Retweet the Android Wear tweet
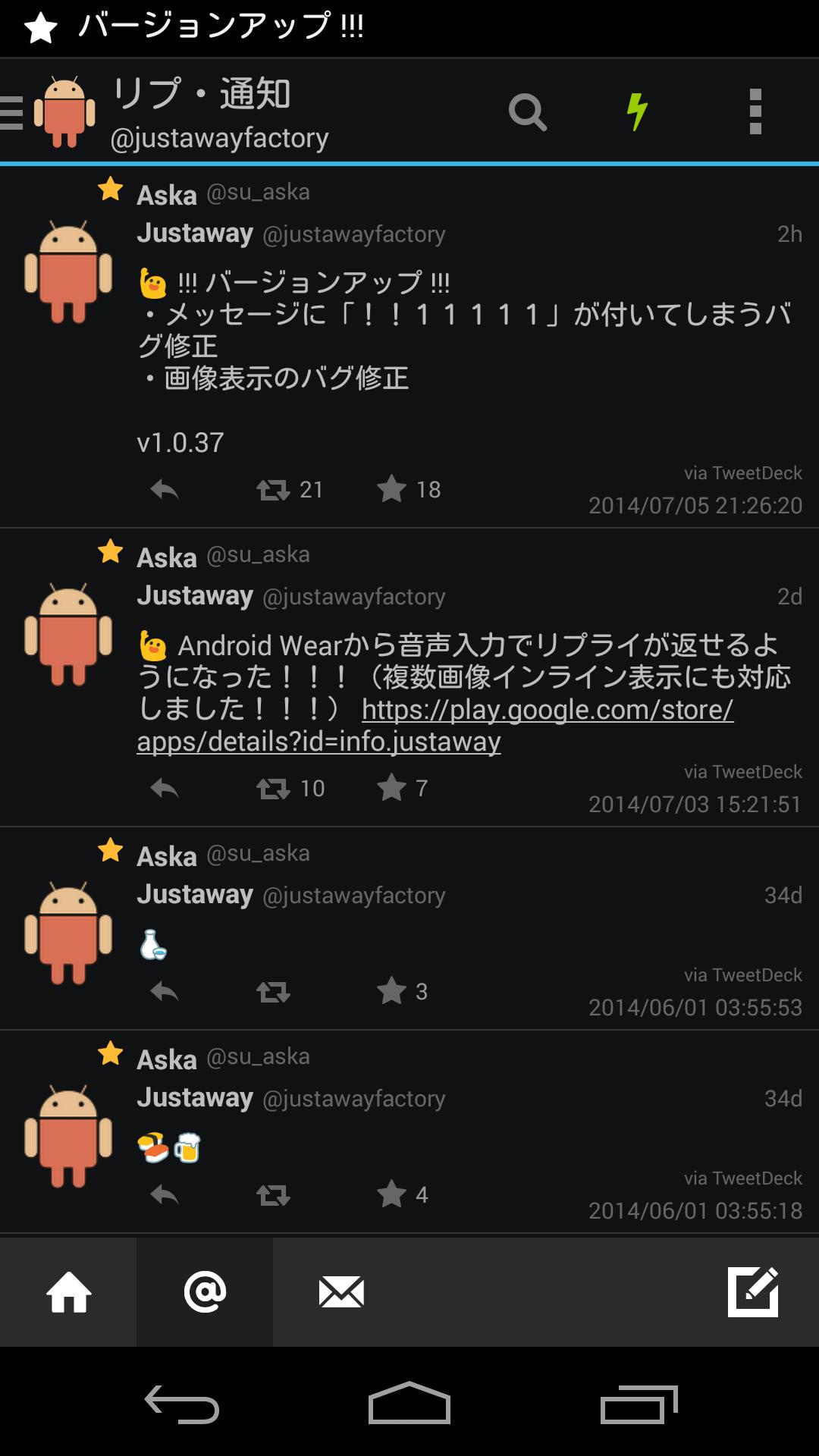 click(273, 789)
